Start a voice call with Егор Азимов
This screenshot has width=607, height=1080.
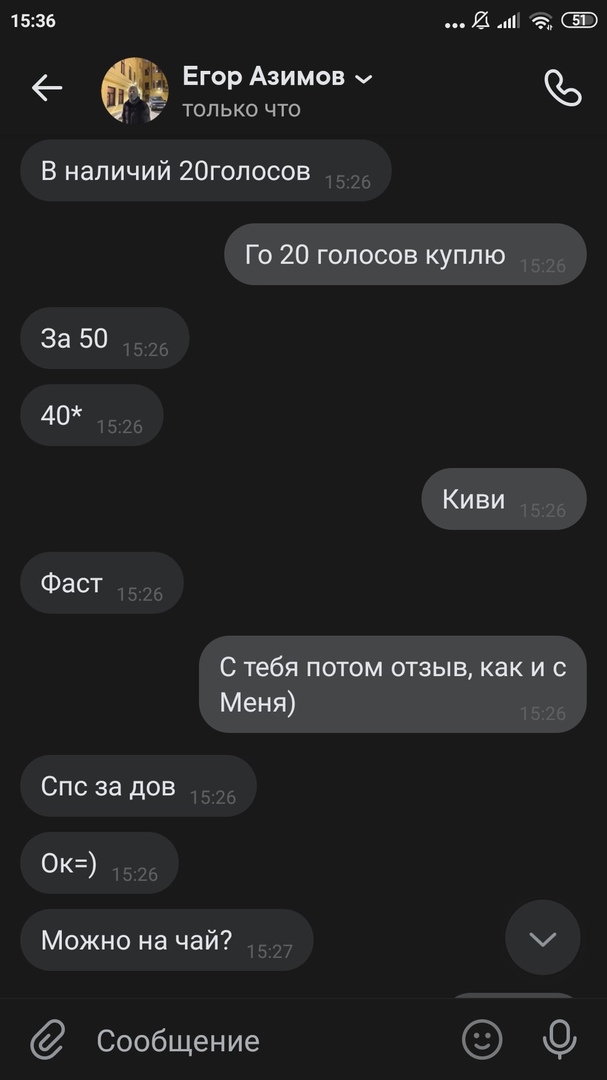(562, 88)
